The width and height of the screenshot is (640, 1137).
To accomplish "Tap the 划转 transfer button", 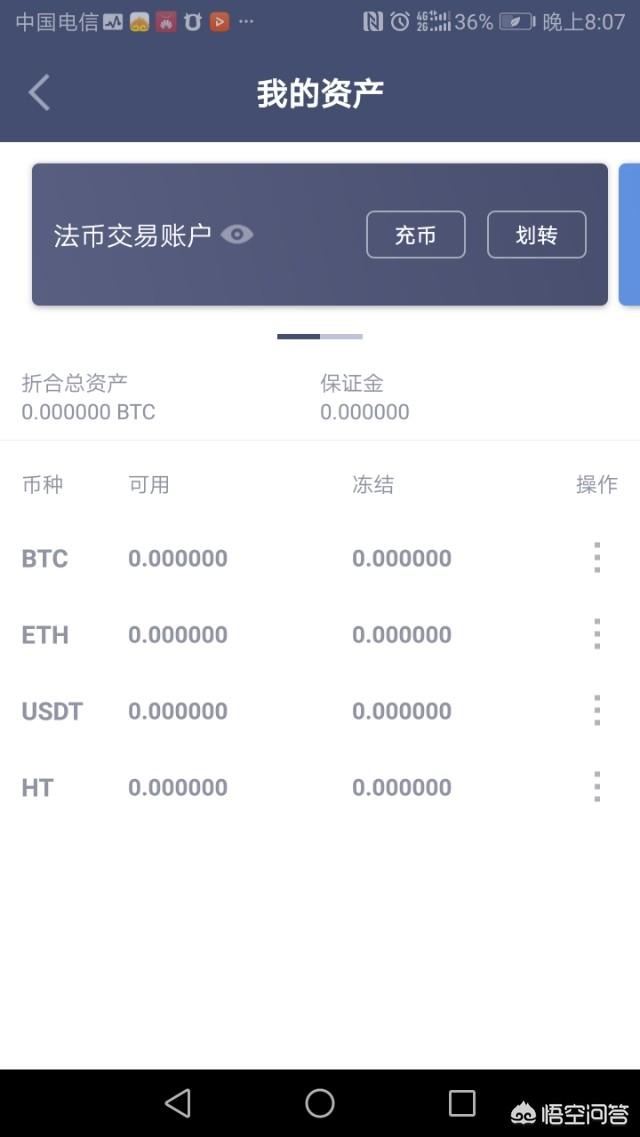I will (536, 235).
